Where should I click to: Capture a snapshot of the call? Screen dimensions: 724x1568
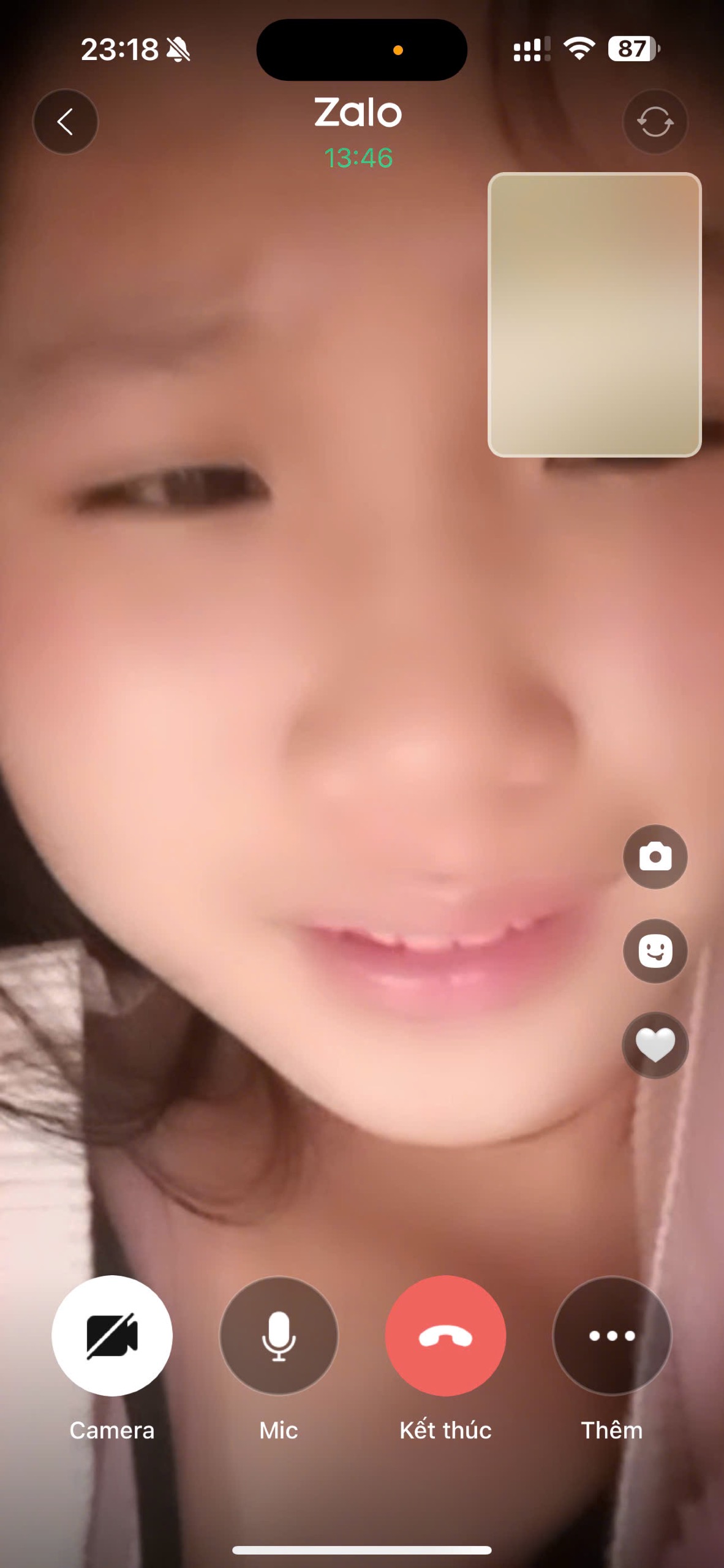655,856
